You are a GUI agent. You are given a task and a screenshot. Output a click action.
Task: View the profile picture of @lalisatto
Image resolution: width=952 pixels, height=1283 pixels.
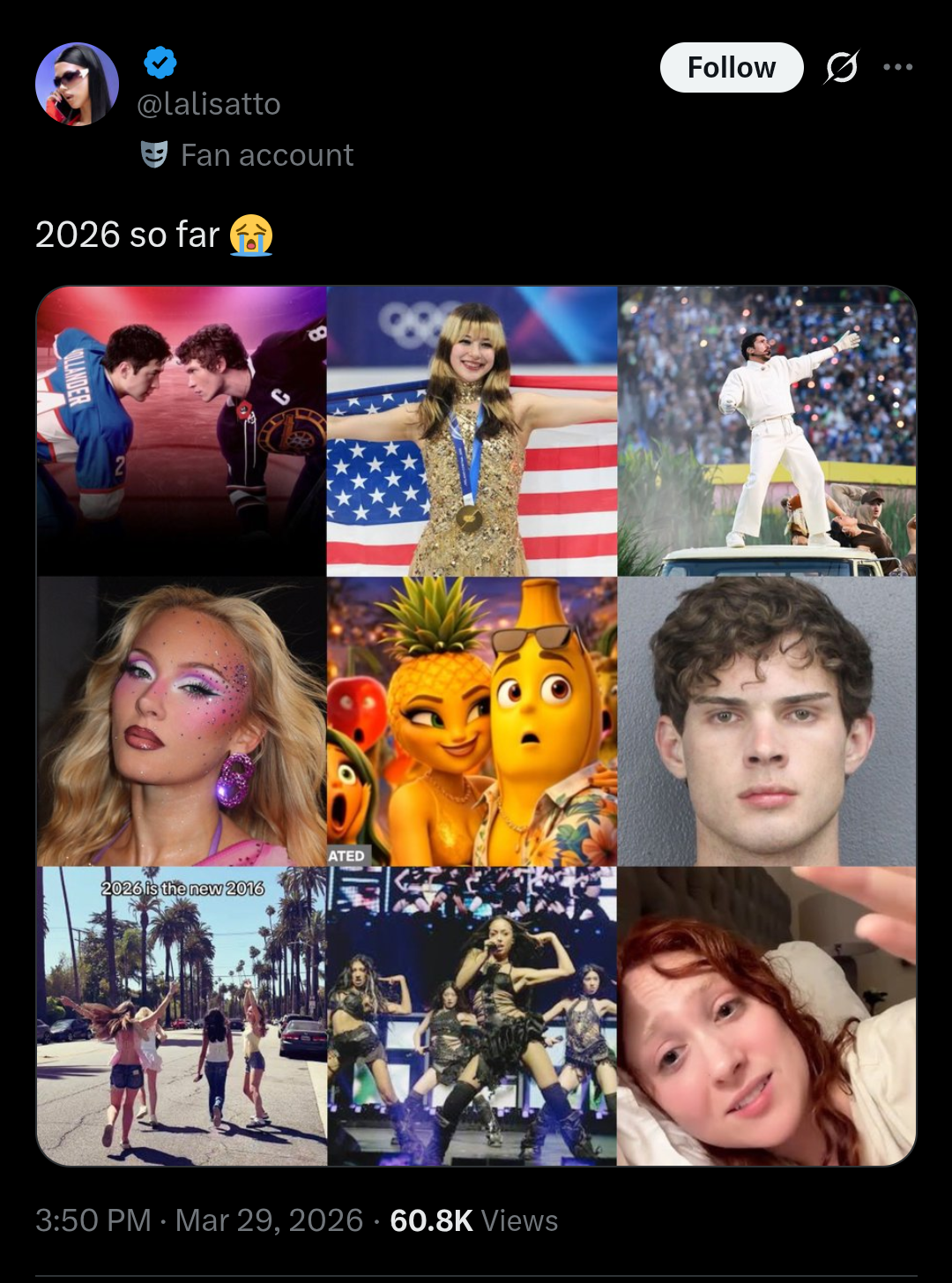tap(77, 84)
